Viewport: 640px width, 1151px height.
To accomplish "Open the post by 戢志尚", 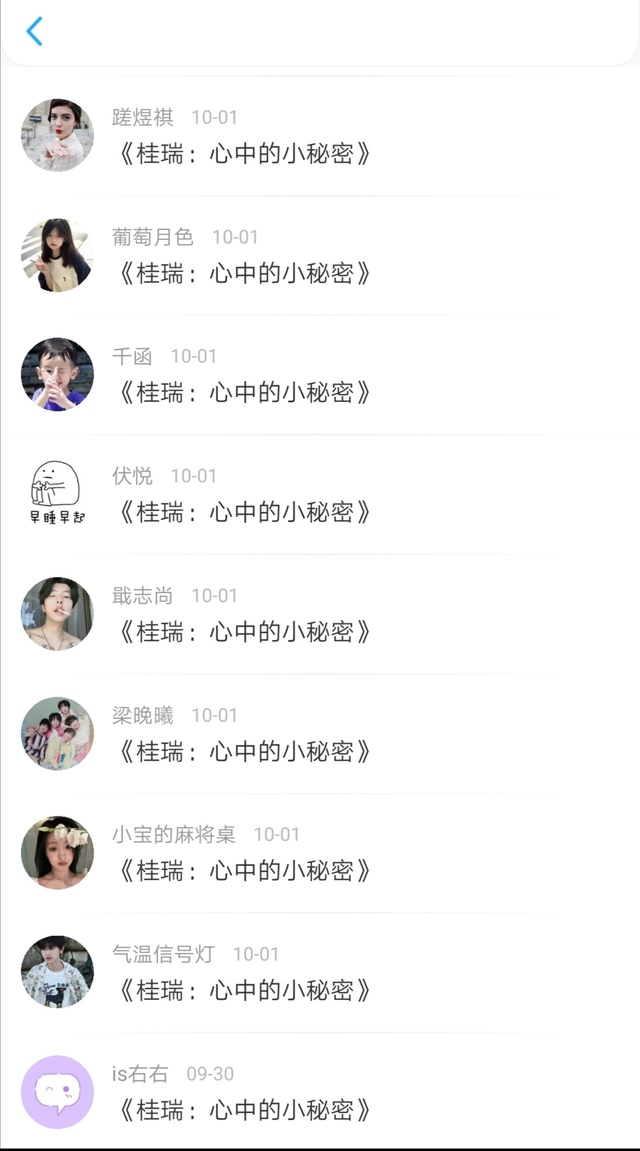I will coord(244,632).
